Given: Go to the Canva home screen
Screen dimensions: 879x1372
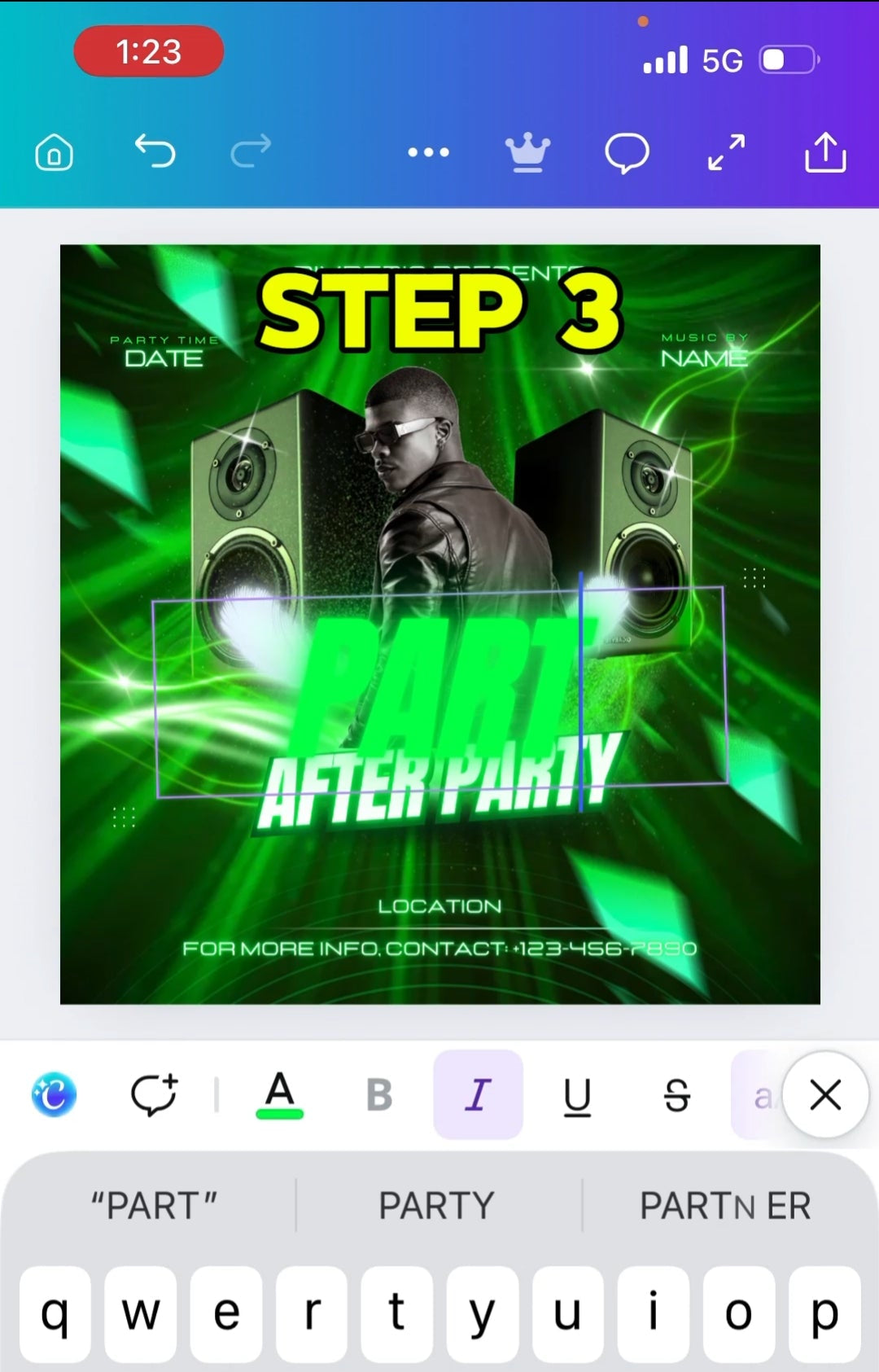Looking at the screenshot, I should pos(54,152).
